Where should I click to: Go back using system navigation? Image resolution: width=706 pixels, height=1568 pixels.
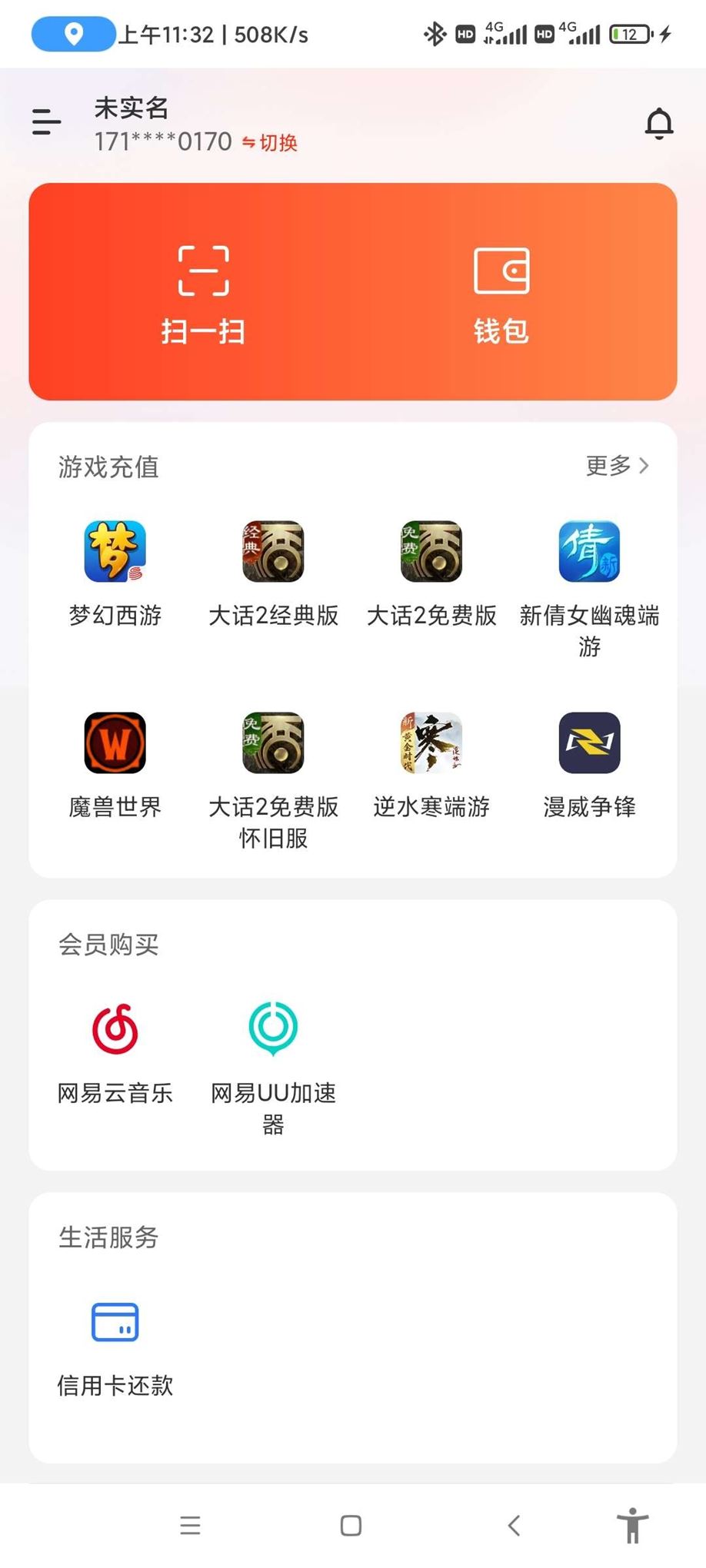click(x=515, y=1525)
